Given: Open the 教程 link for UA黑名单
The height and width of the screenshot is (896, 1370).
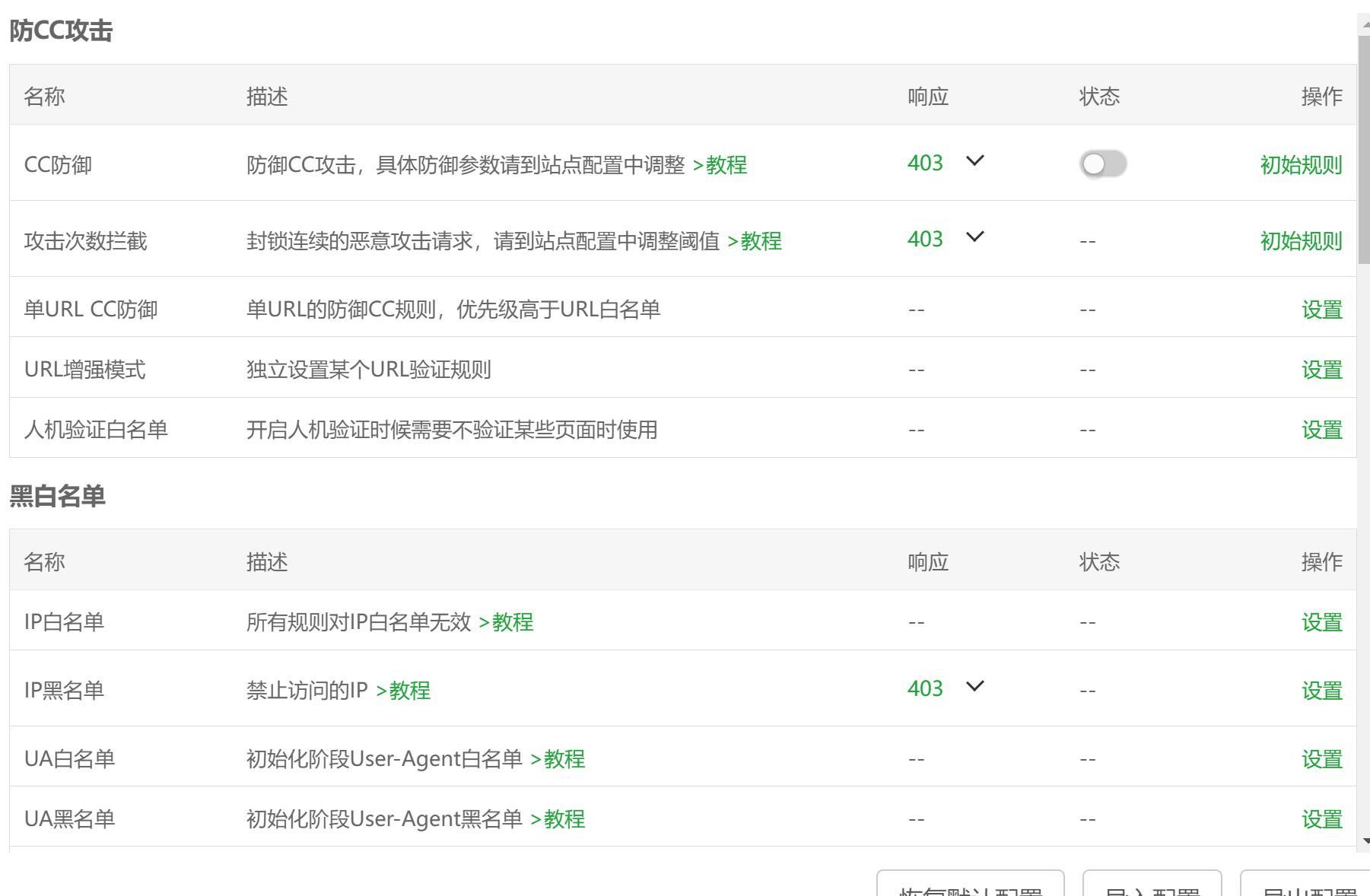Looking at the screenshot, I should (x=558, y=819).
